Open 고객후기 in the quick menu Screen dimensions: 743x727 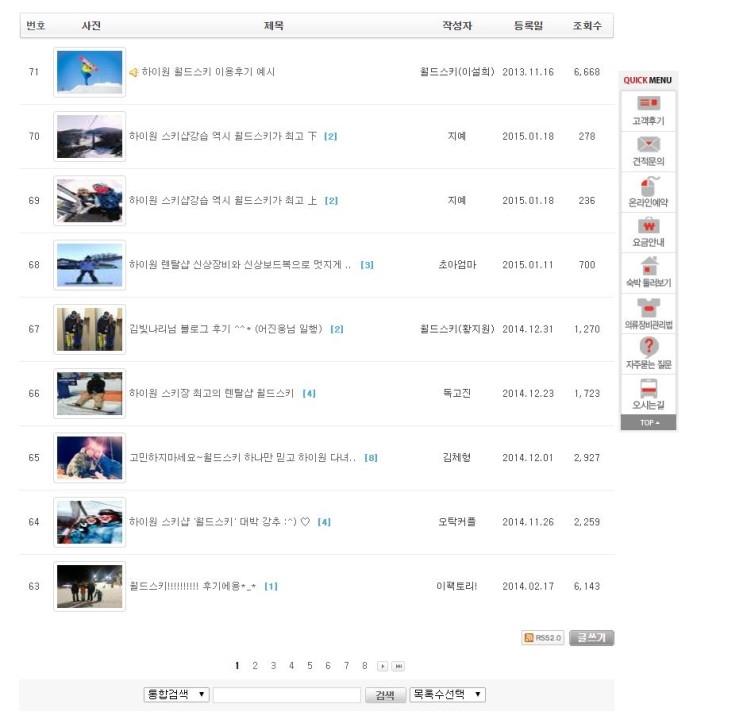pos(648,110)
